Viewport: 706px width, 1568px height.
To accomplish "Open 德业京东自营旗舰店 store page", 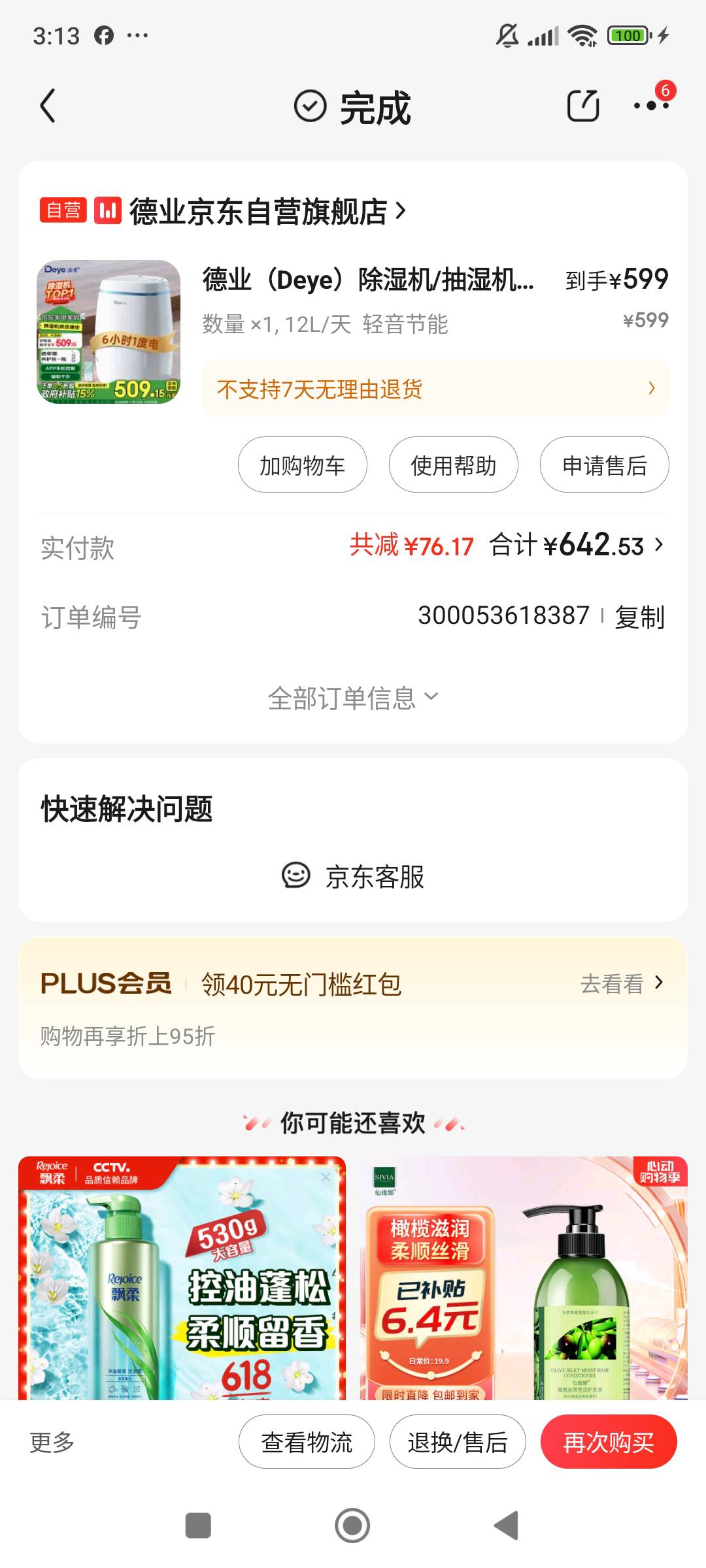I will pyautogui.click(x=261, y=210).
